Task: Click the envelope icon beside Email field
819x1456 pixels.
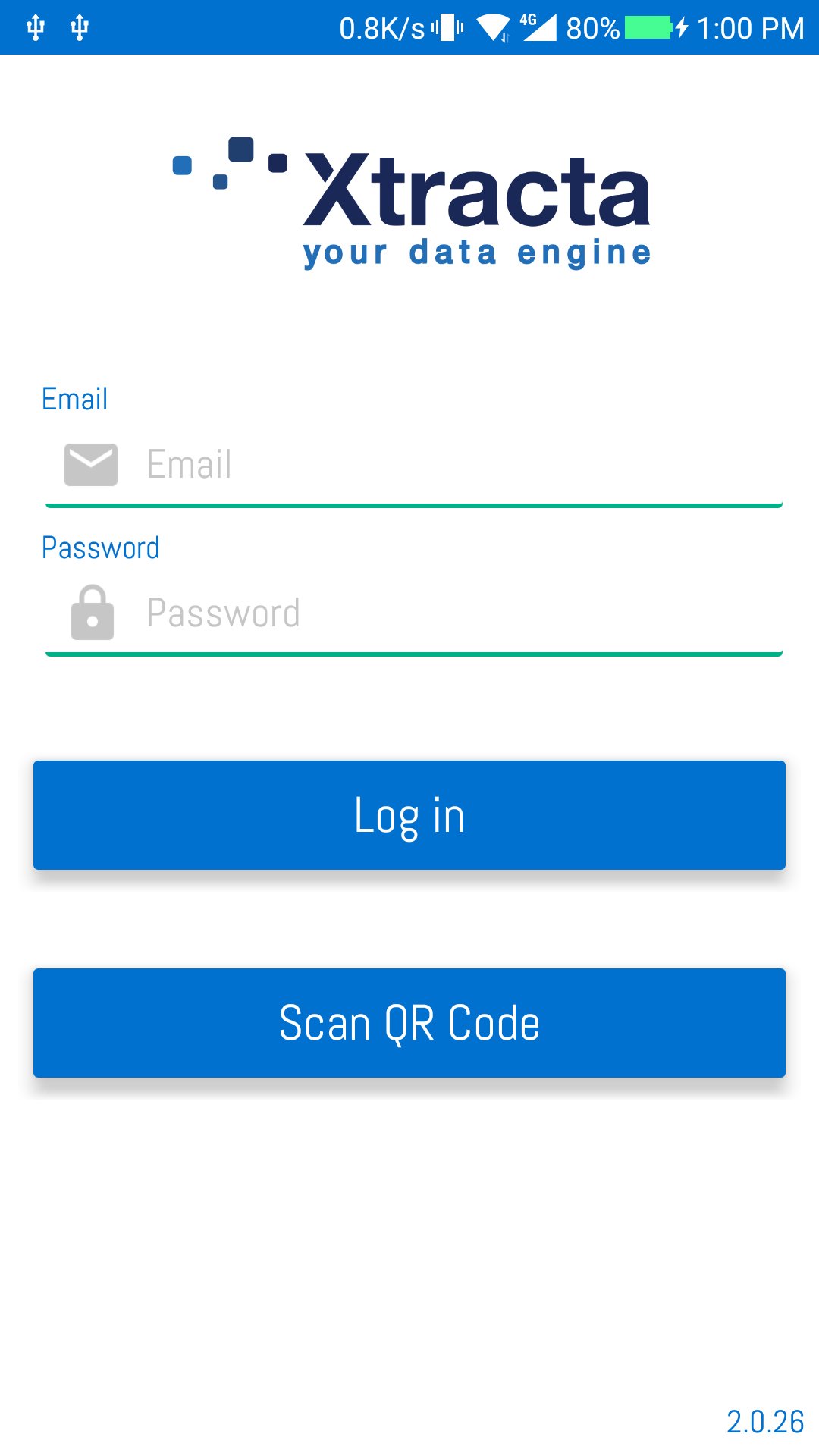Action: coord(90,463)
